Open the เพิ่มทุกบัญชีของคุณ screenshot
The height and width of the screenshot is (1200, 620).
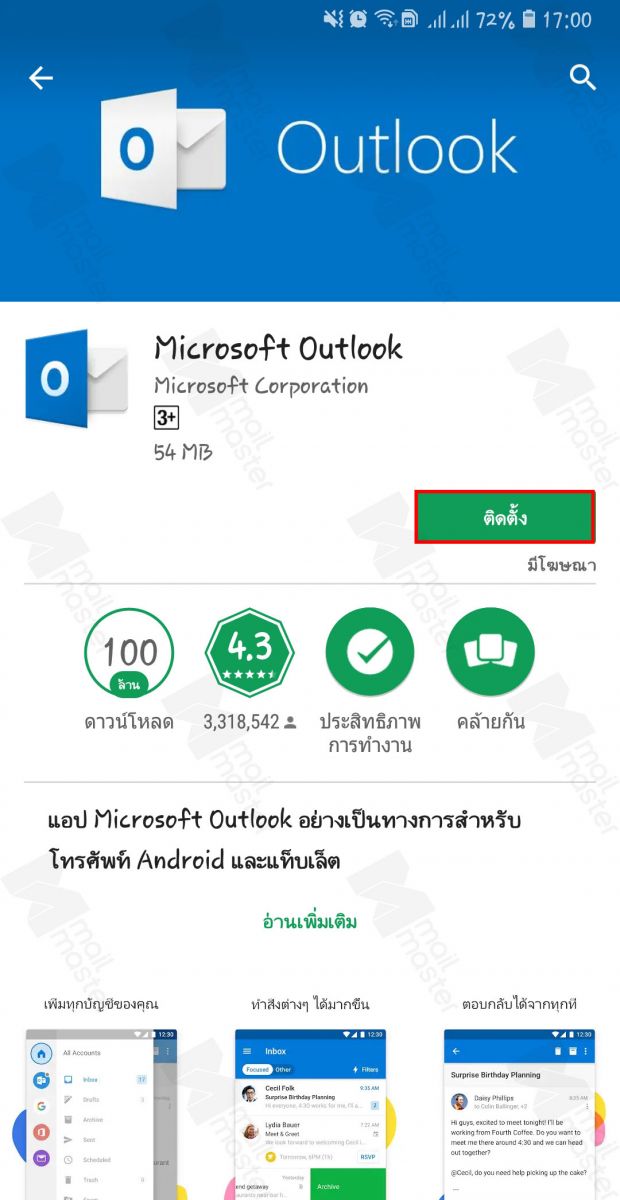point(99,1112)
